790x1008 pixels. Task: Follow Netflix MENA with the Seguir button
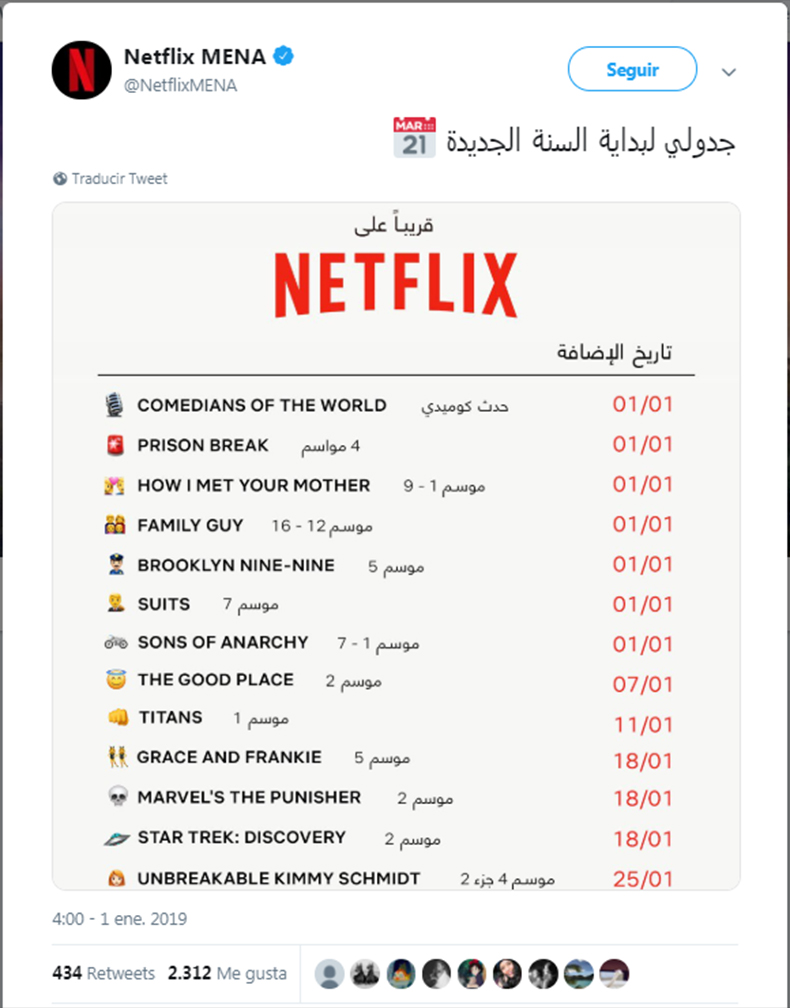tap(632, 70)
